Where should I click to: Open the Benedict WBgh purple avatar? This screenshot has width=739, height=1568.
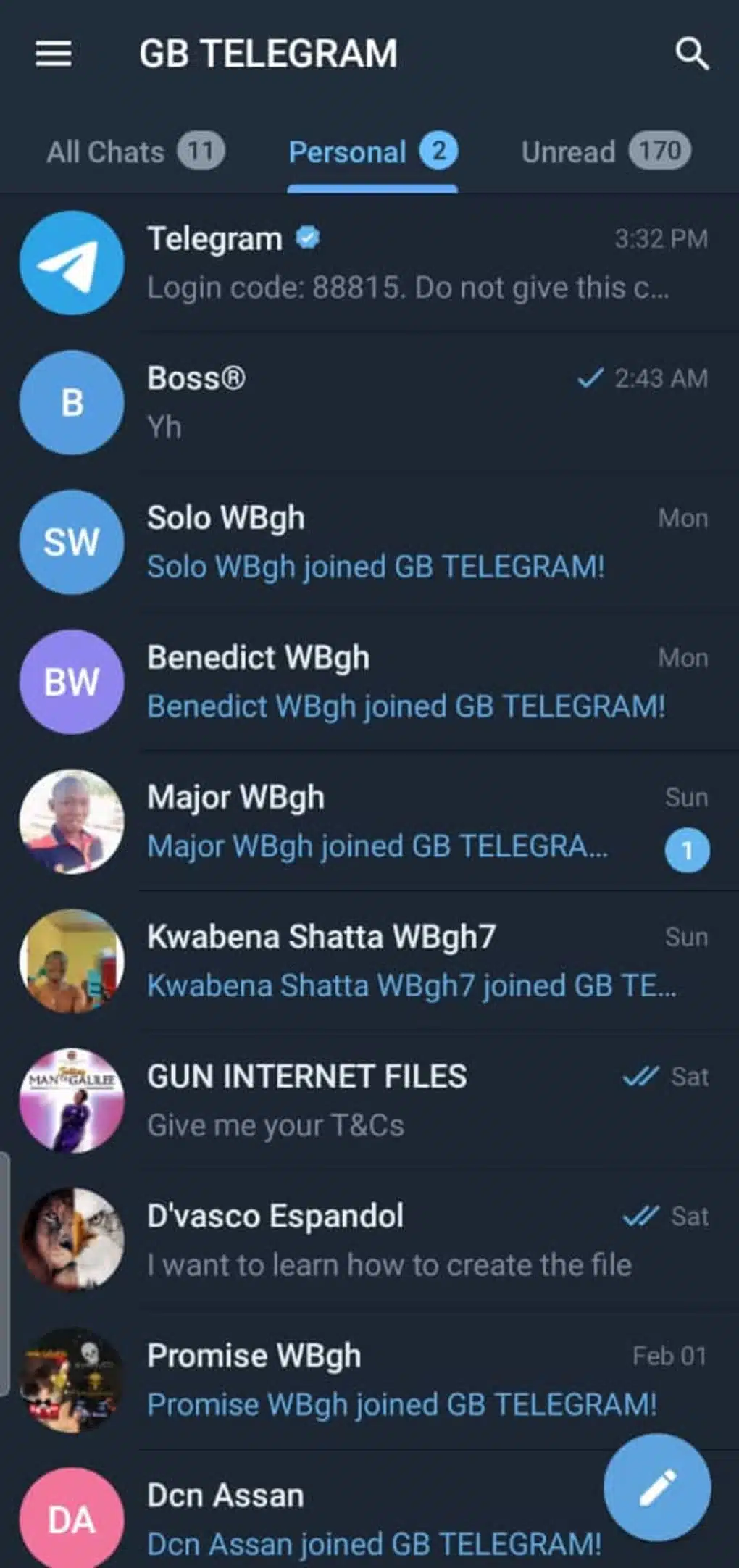tap(71, 680)
